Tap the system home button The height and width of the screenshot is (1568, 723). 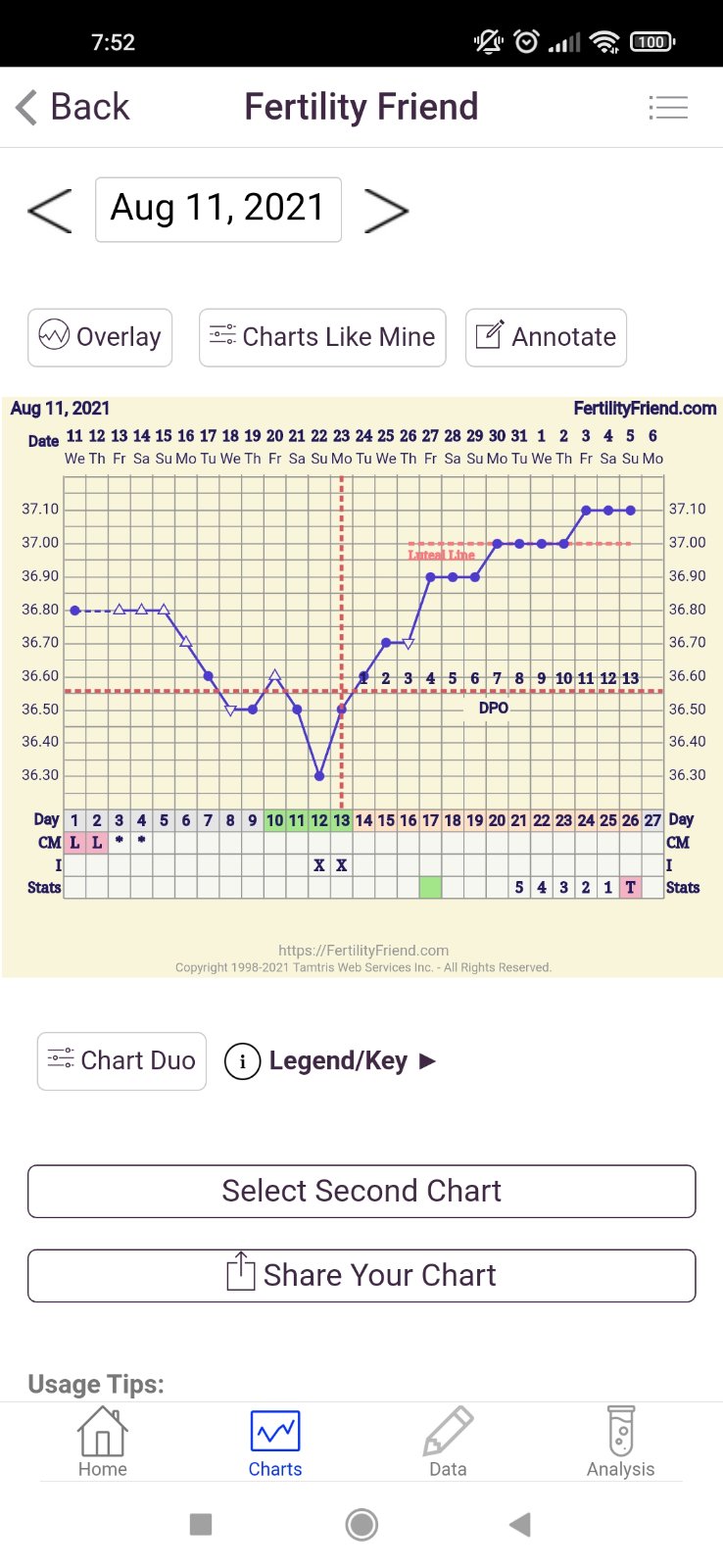[361, 1524]
